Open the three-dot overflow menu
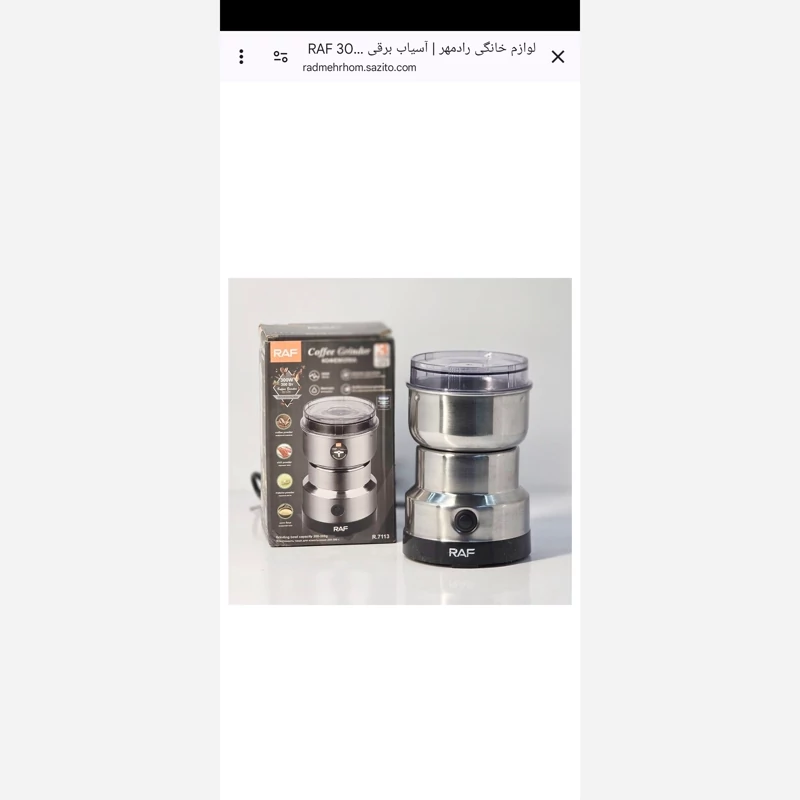Viewport: 800px width, 800px height. click(241, 57)
